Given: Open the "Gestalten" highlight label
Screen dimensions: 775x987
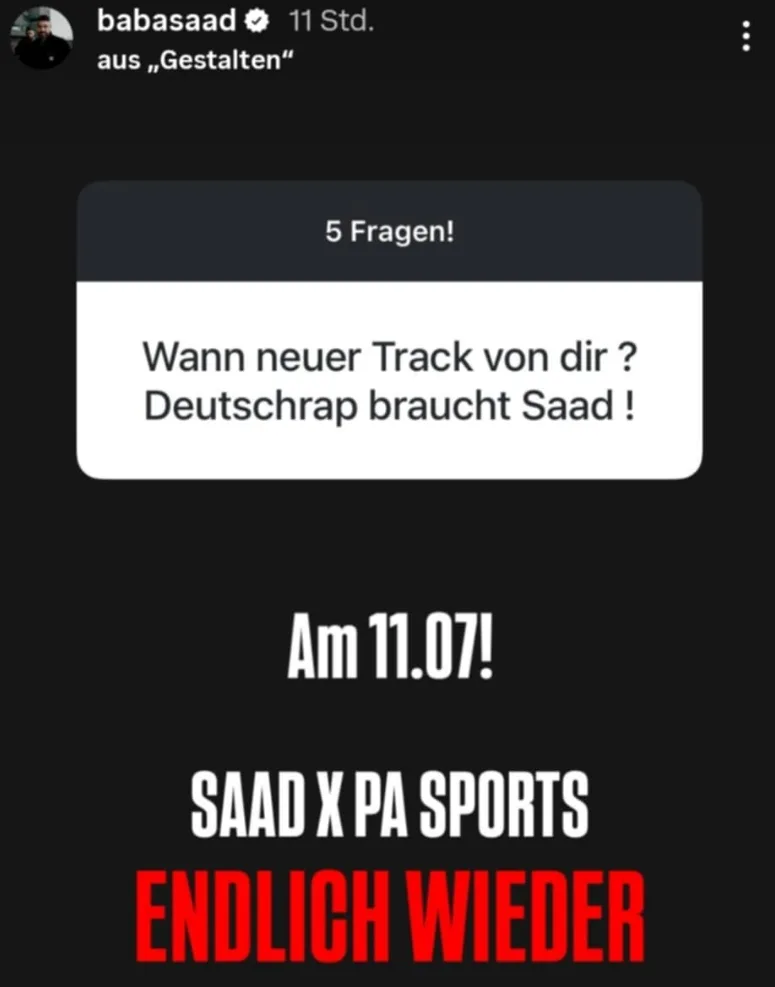Looking at the screenshot, I should pos(200,60).
